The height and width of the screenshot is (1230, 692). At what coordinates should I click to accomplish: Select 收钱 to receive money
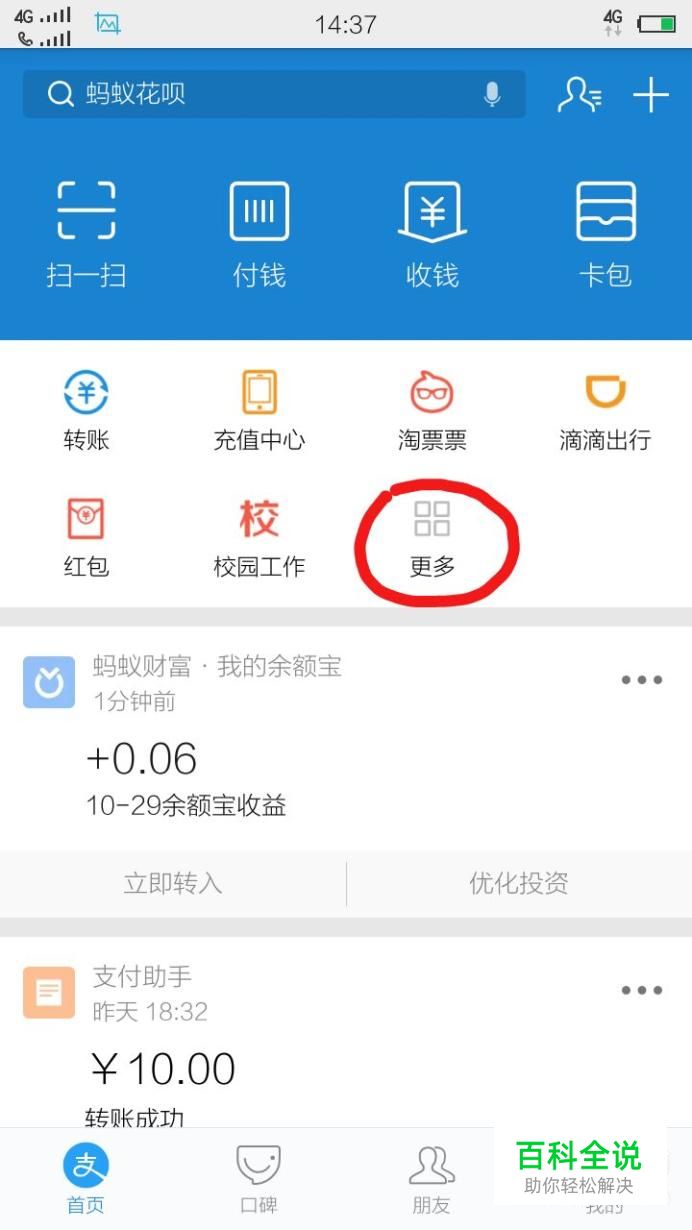pos(432,233)
